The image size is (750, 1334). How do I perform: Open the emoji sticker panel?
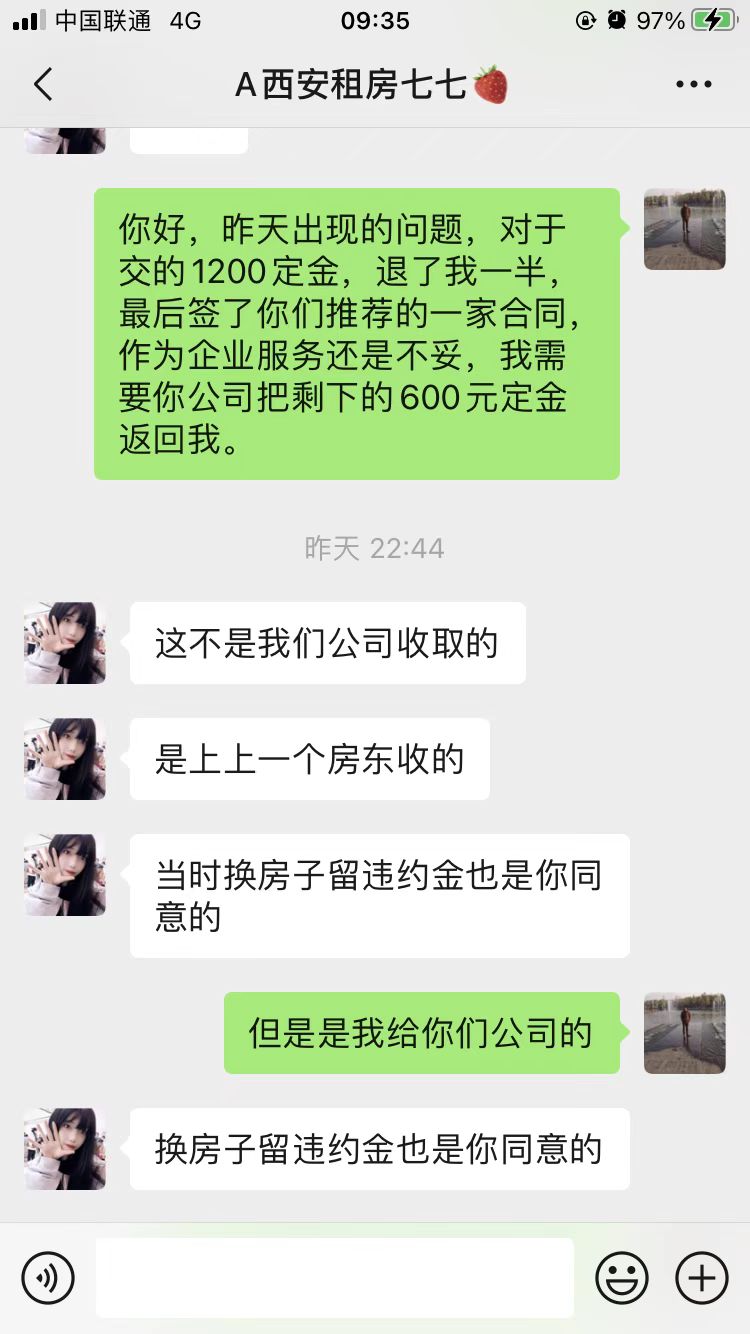point(622,1278)
